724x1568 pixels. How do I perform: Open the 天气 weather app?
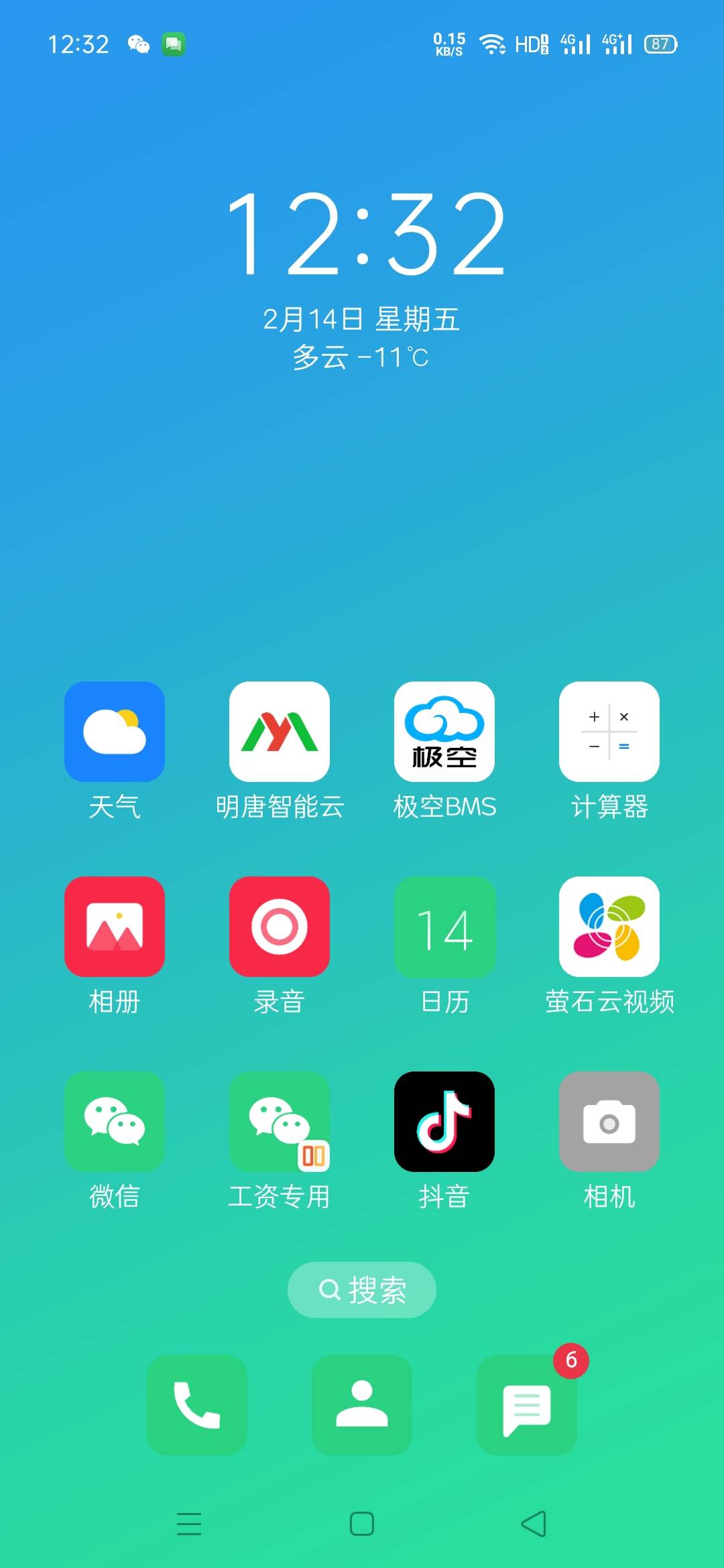pyautogui.click(x=115, y=732)
